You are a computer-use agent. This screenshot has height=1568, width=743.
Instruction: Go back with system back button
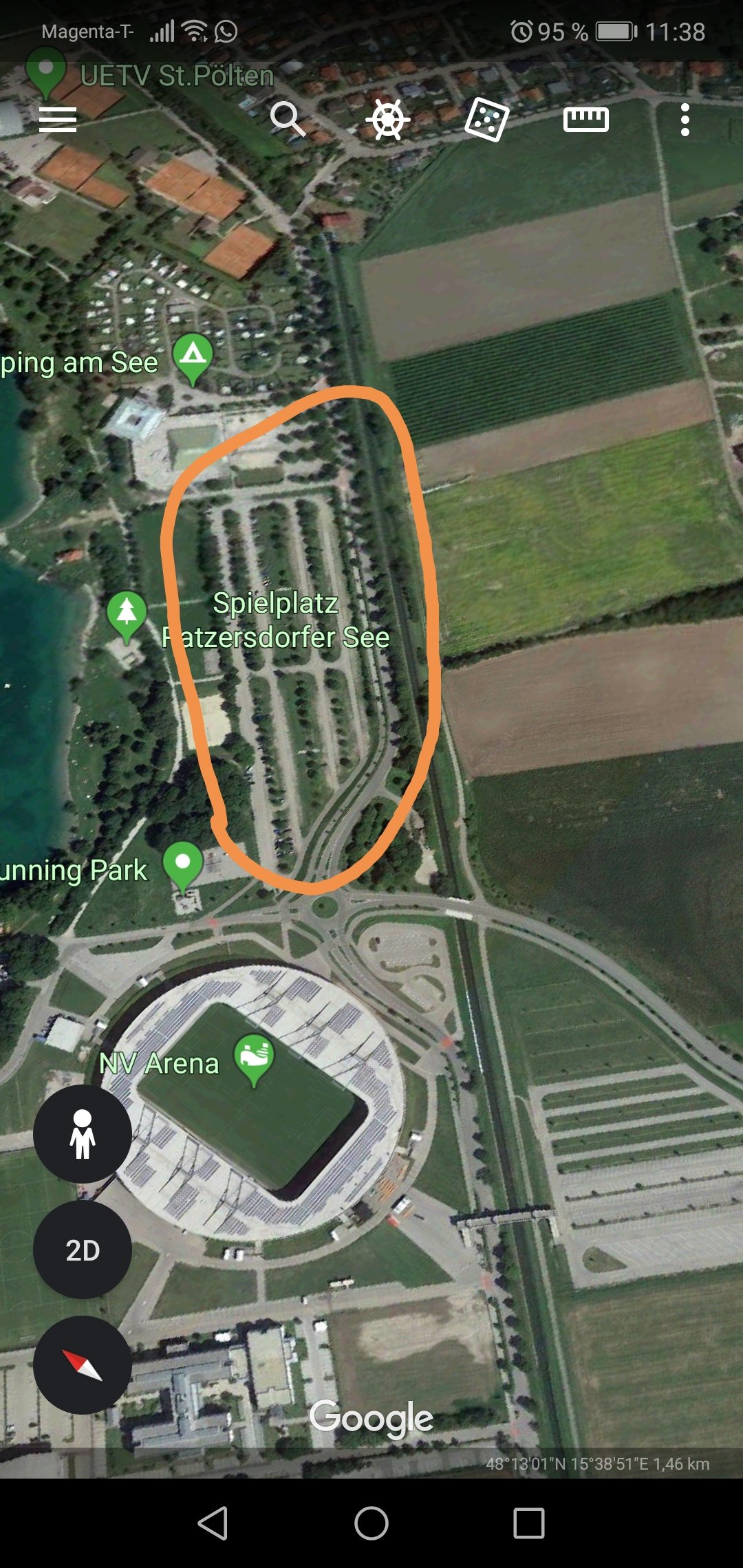[213, 1523]
